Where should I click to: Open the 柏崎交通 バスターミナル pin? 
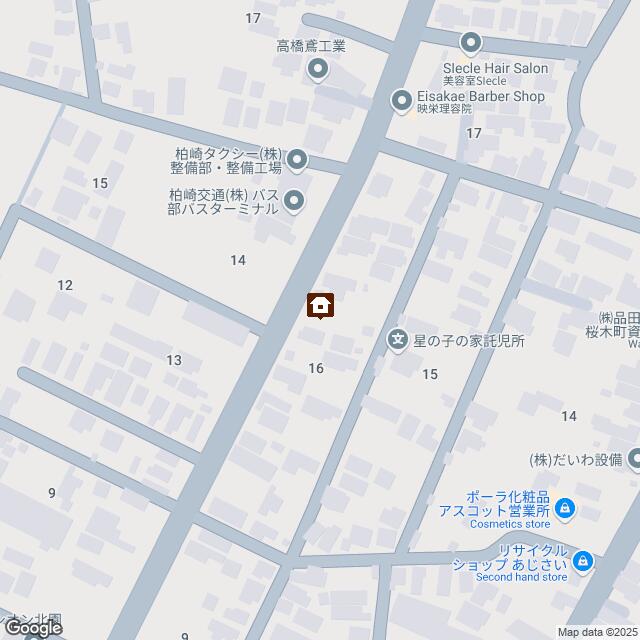(x=294, y=201)
